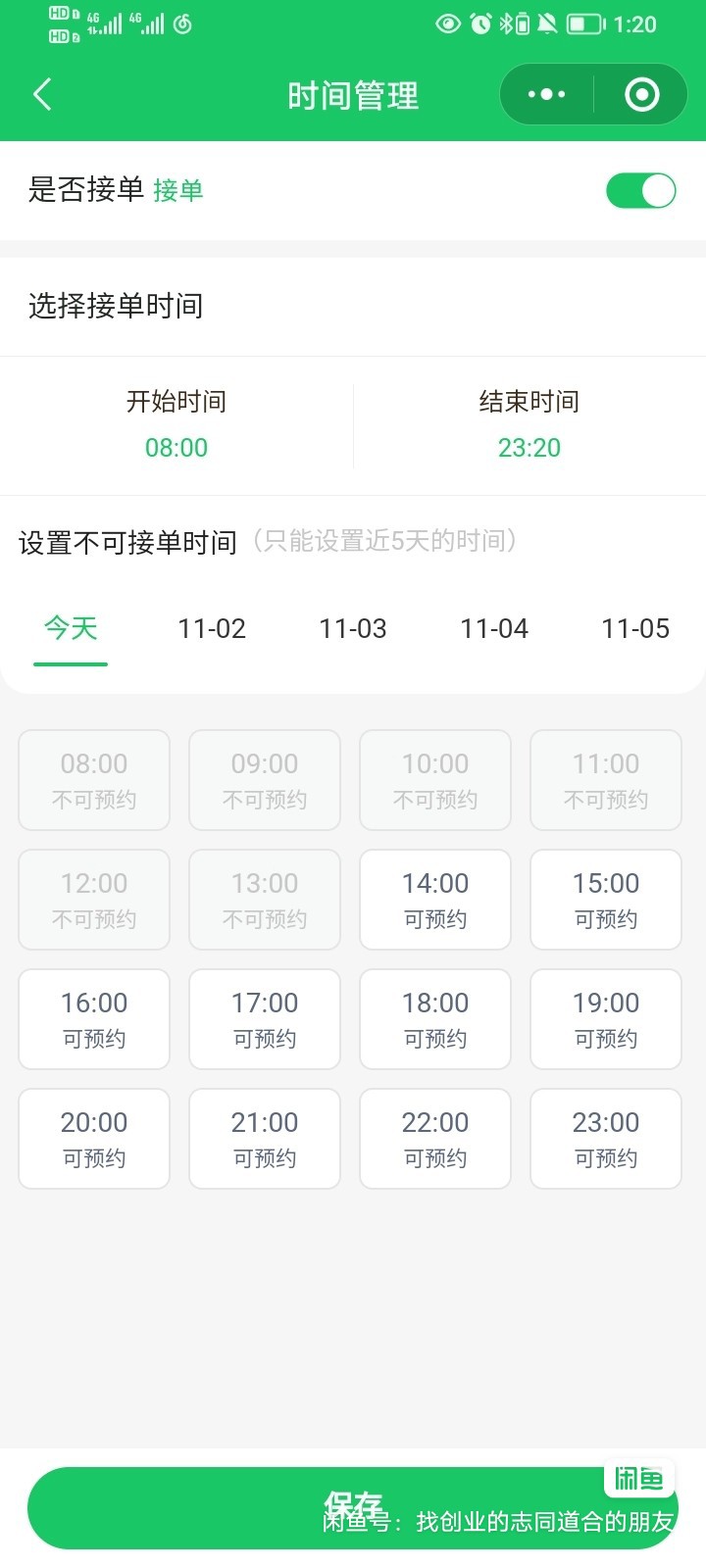Select the 11-05 date tab
This screenshot has height=1568, width=706.
pos(635,628)
